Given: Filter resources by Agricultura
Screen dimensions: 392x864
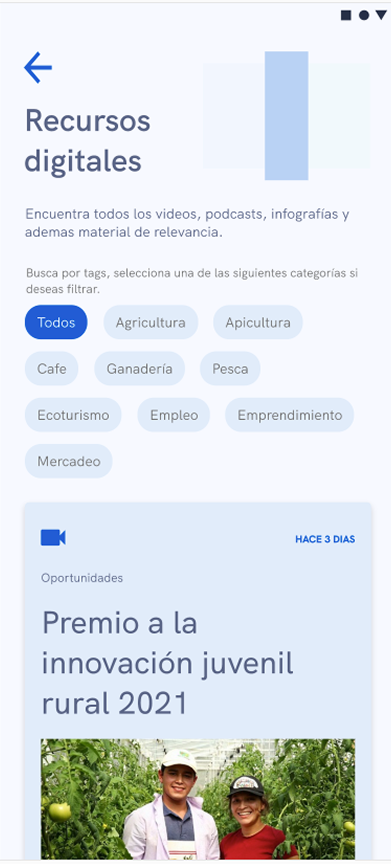Looking at the screenshot, I should tap(151, 322).
